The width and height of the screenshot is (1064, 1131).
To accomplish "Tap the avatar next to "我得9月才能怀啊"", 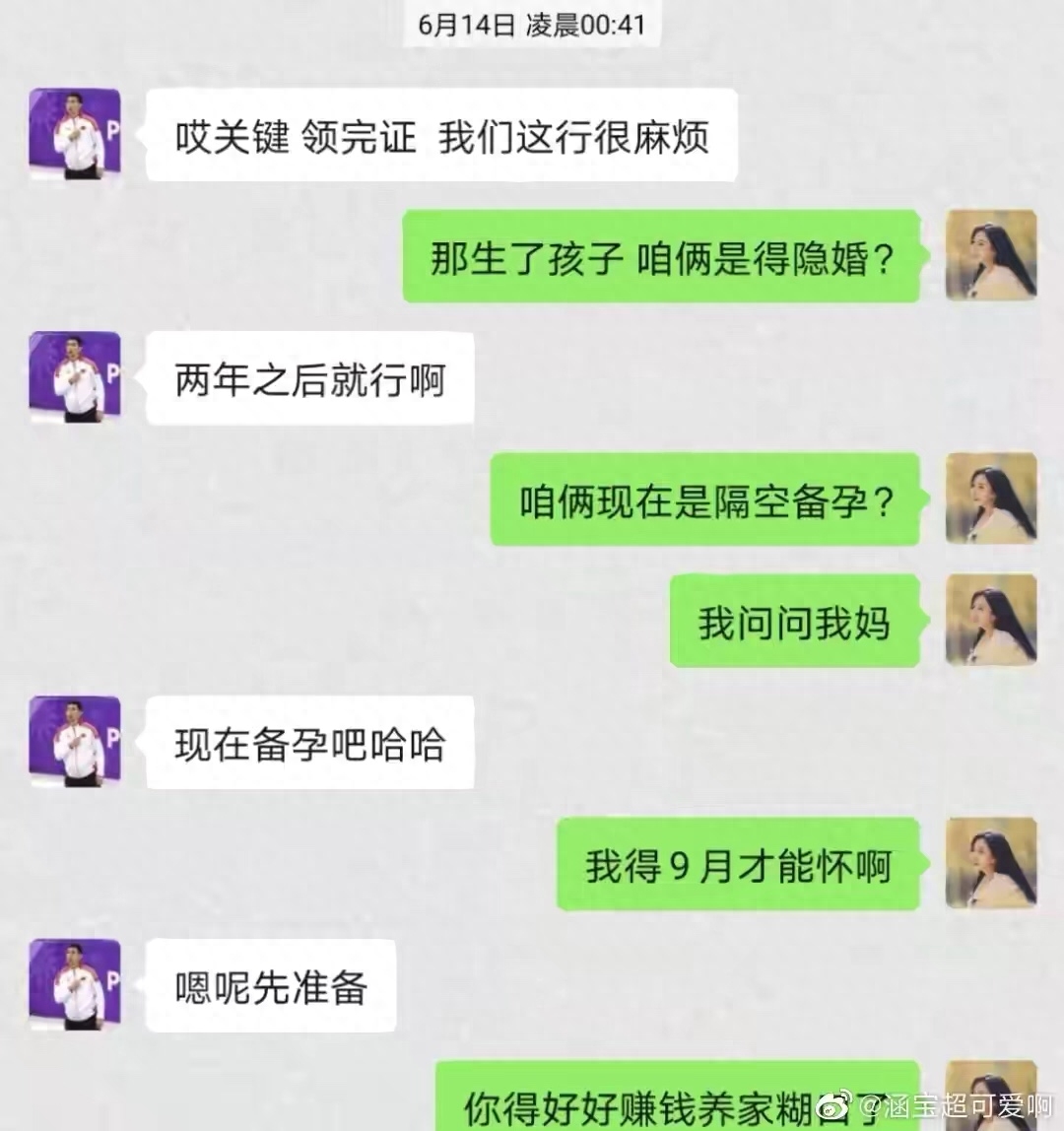I will (x=990, y=863).
